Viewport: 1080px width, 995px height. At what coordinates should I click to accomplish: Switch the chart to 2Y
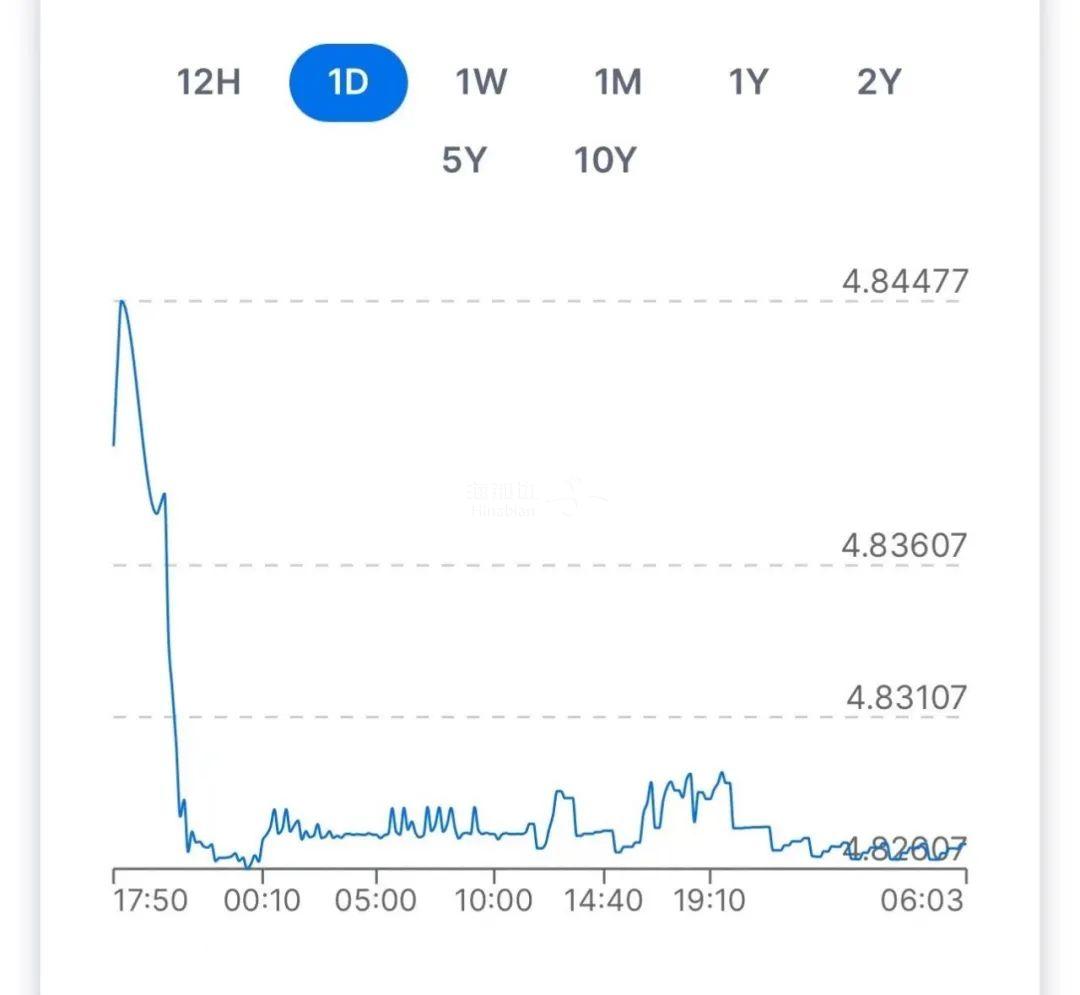click(879, 82)
